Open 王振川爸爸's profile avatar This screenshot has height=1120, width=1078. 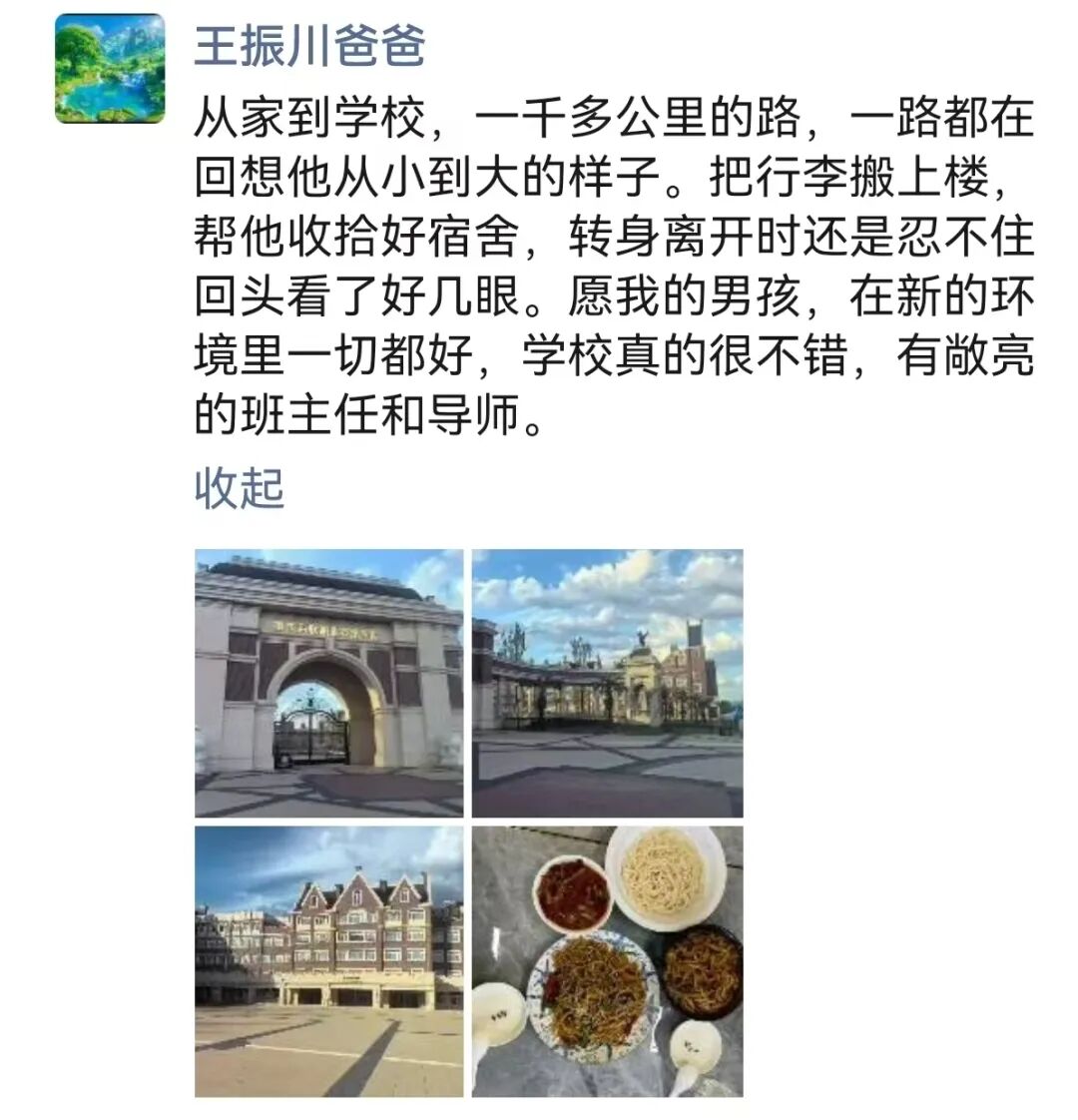pos(110,68)
